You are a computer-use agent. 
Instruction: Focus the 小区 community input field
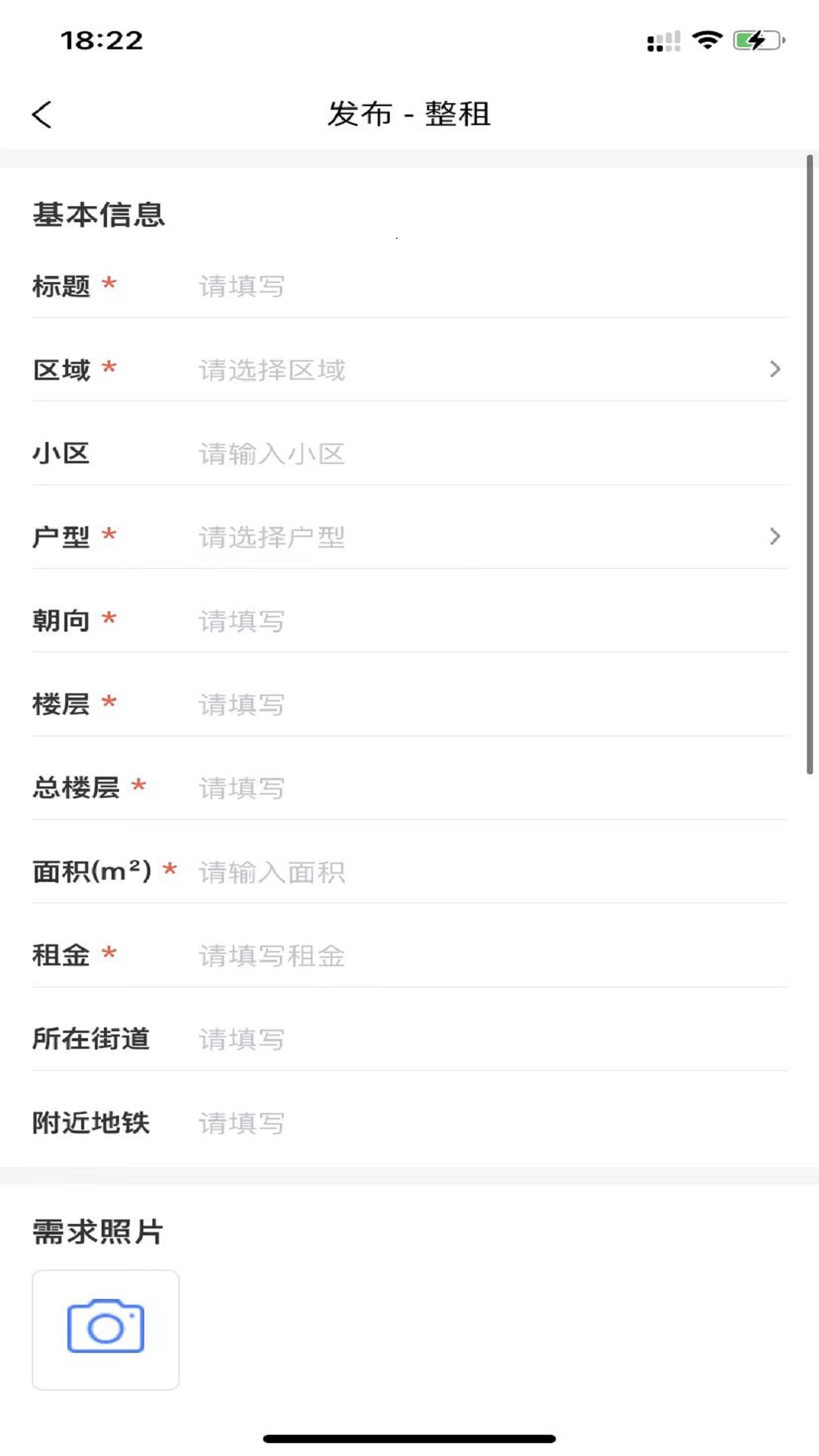pyautogui.click(x=379, y=453)
